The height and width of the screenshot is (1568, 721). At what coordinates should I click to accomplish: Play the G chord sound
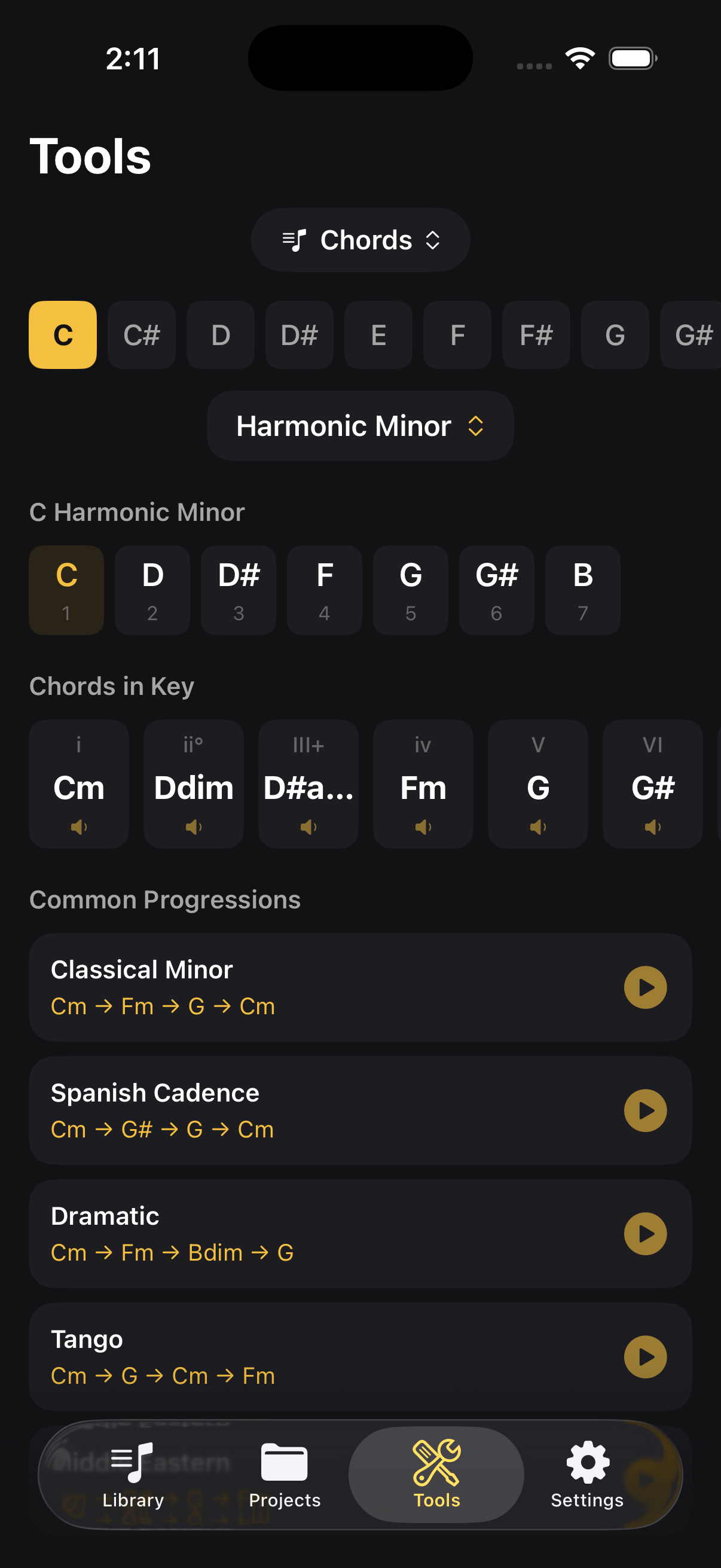pyautogui.click(x=537, y=826)
